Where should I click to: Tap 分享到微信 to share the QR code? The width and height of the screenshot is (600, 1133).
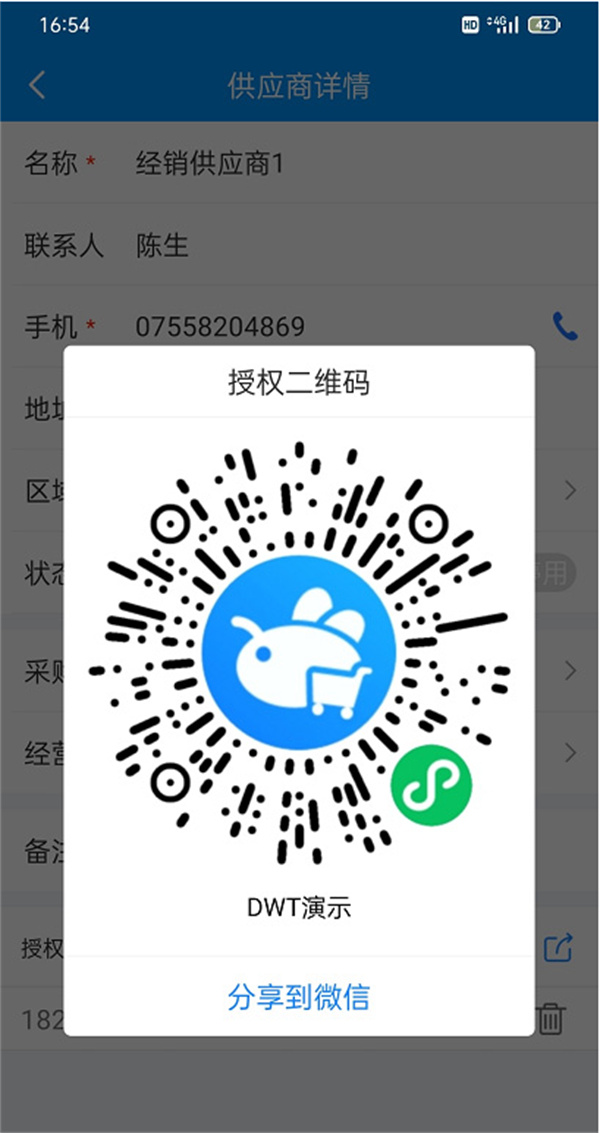299,998
